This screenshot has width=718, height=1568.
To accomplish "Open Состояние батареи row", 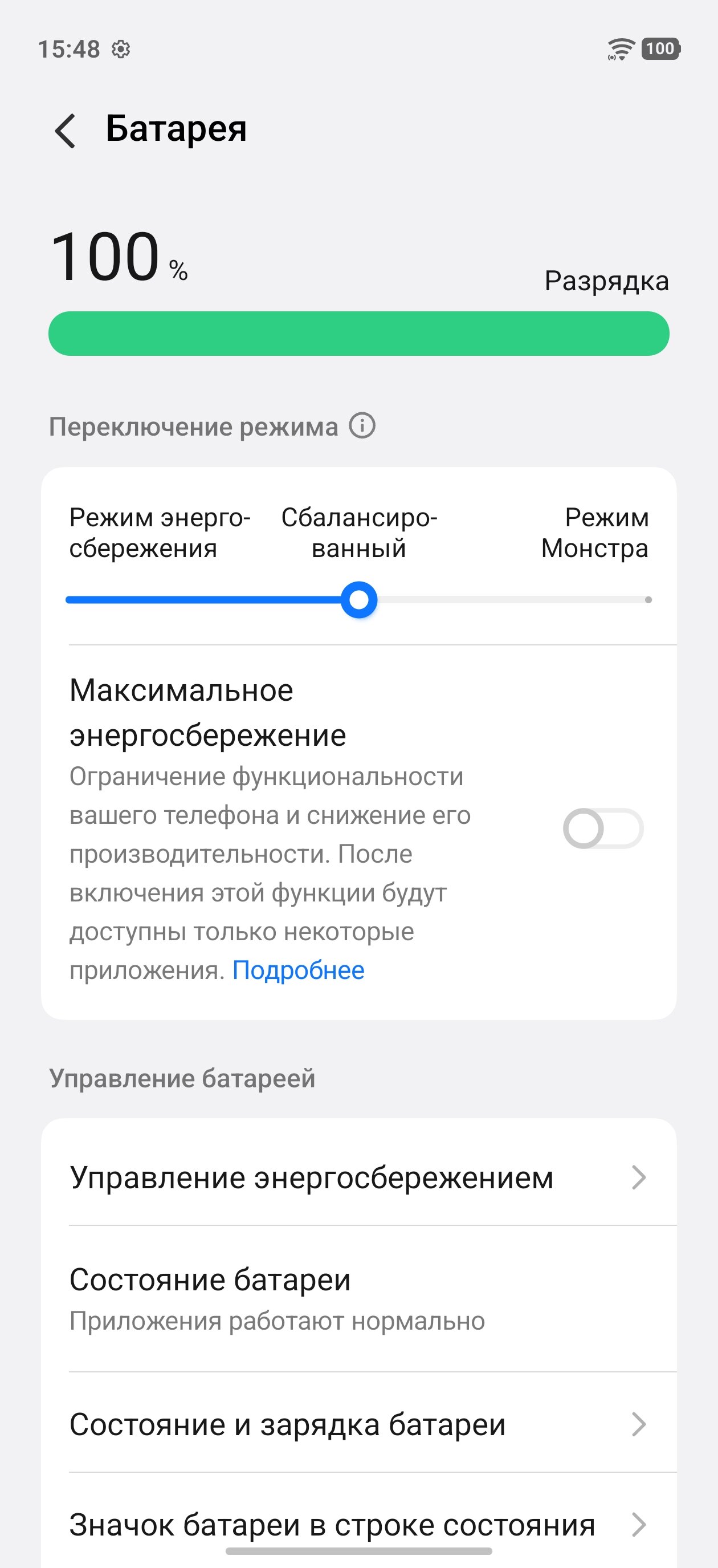I will coord(359,1298).
